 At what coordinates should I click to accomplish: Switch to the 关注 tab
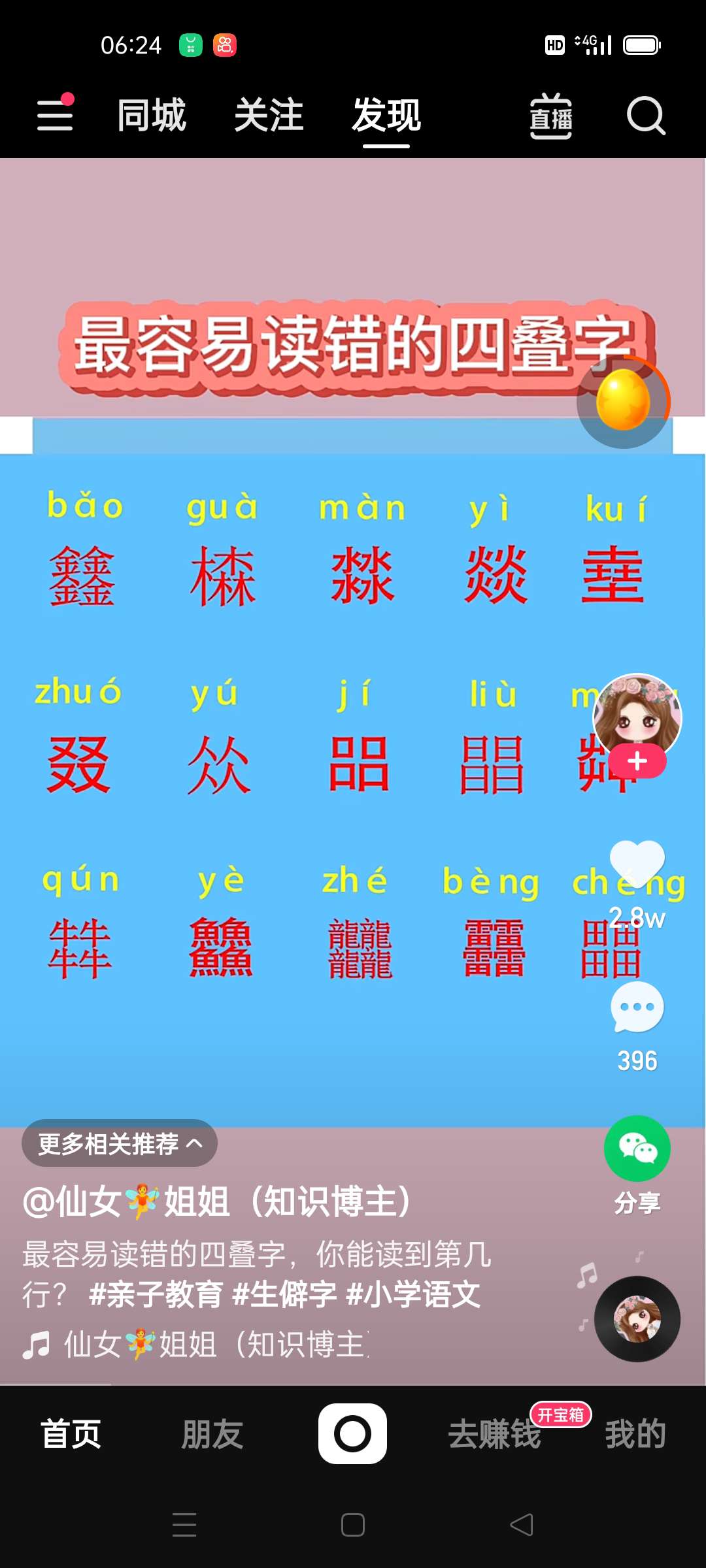269,116
